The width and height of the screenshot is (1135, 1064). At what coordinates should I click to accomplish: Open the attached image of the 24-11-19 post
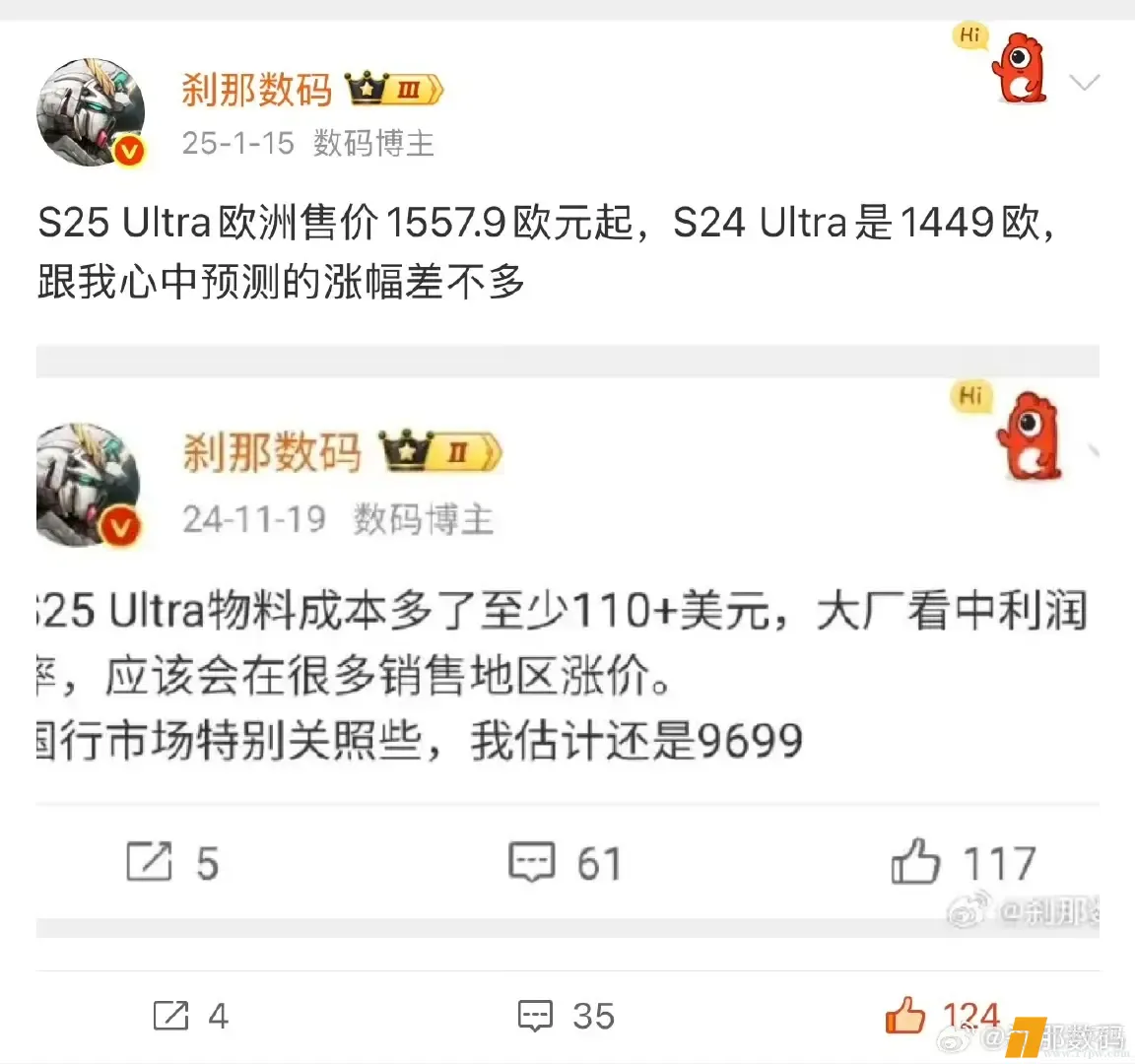(x=567, y=640)
